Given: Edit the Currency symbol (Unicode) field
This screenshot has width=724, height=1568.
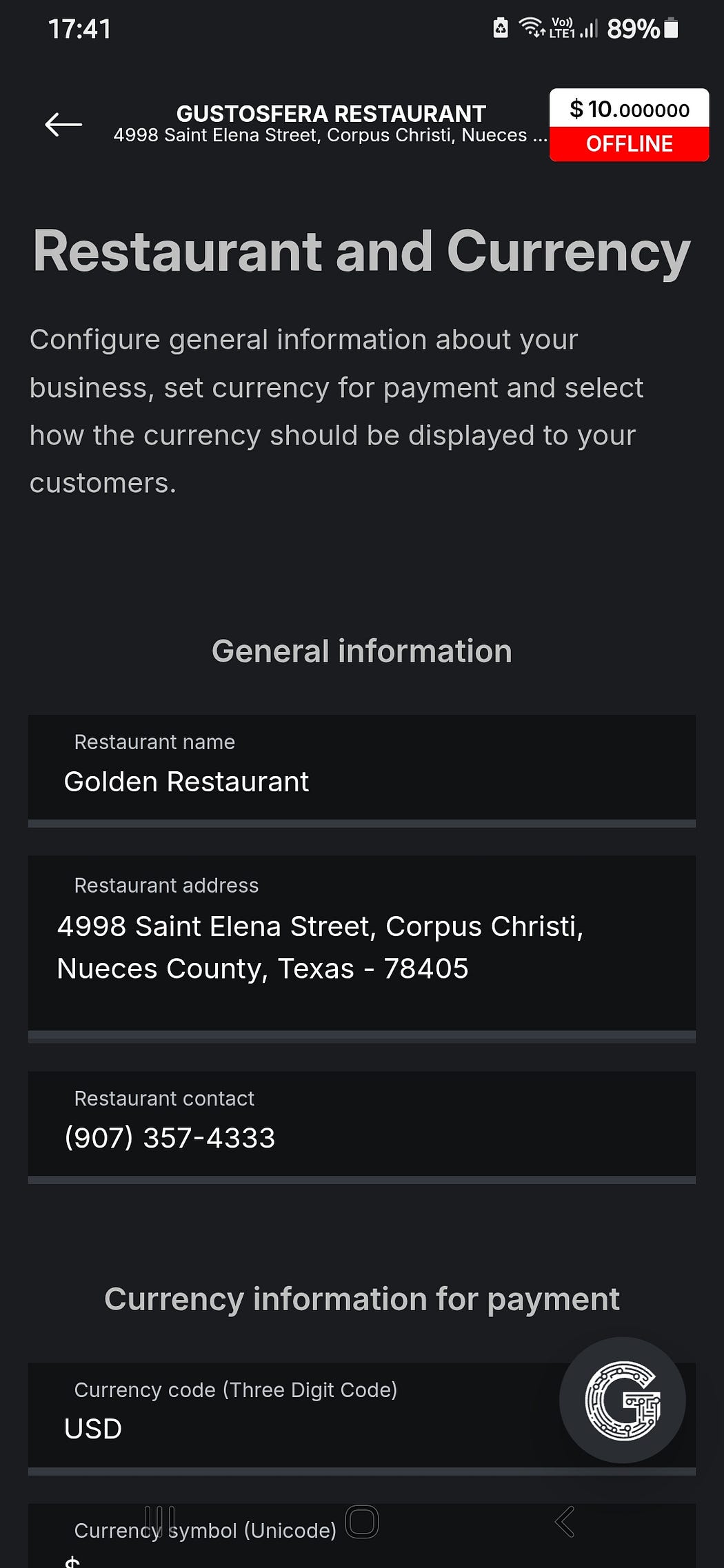Looking at the screenshot, I should click(x=361, y=1536).
